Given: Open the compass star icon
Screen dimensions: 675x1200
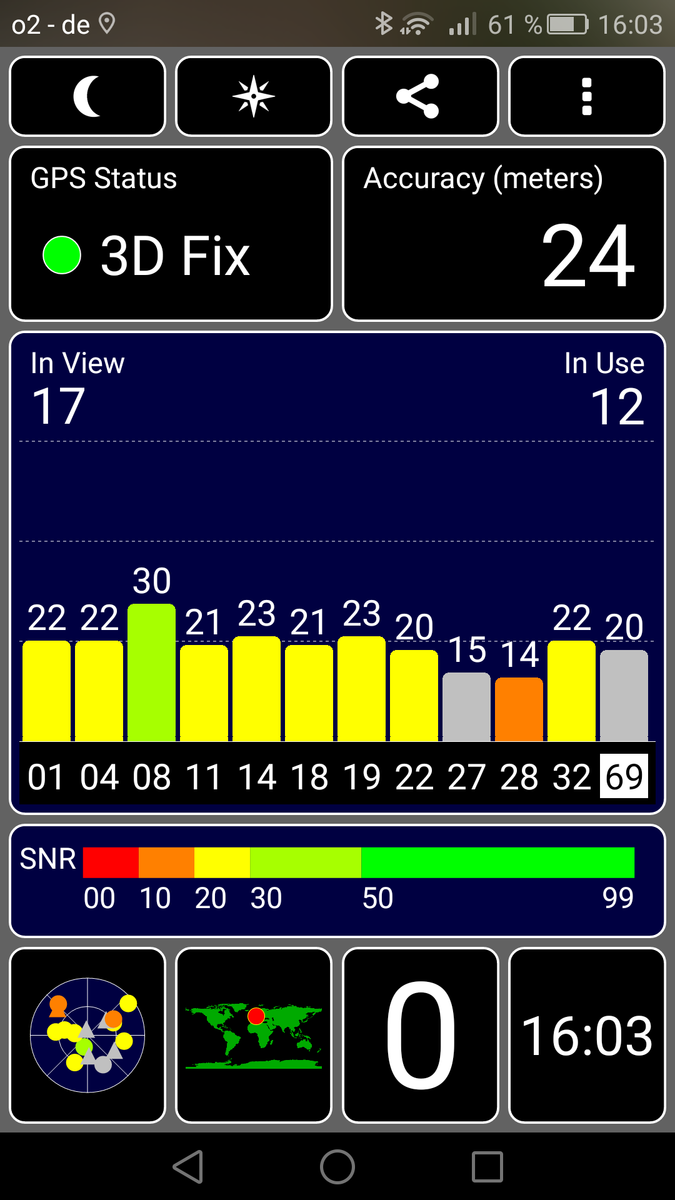Looking at the screenshot, I should tap(253, 96).
